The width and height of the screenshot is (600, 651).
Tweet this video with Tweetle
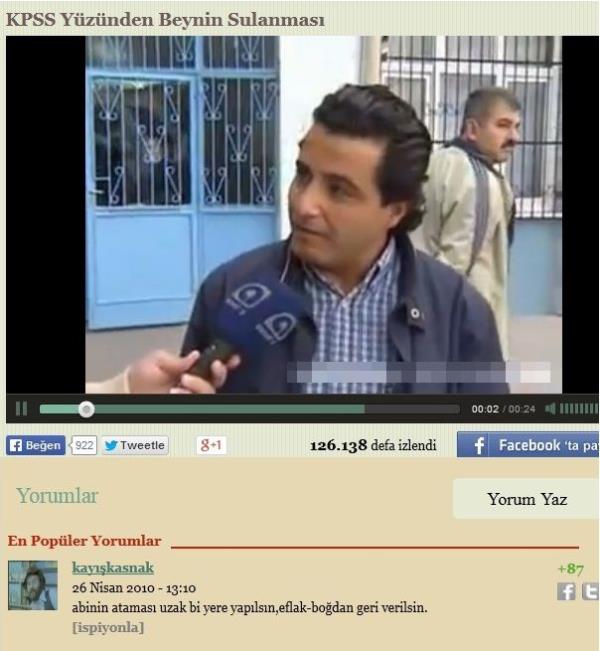[135, 445]
